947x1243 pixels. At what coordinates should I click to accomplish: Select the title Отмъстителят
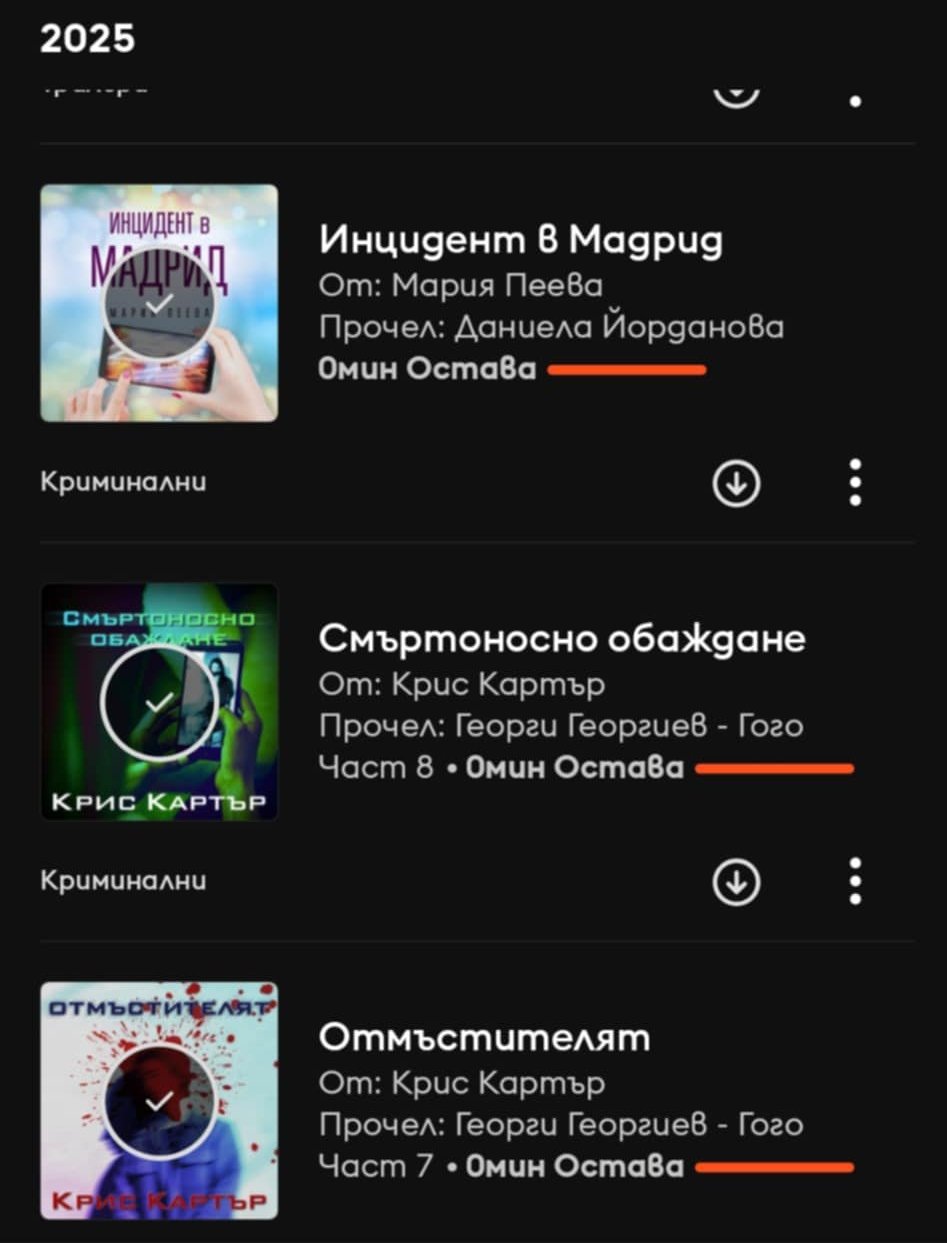tap(484, 1037)
